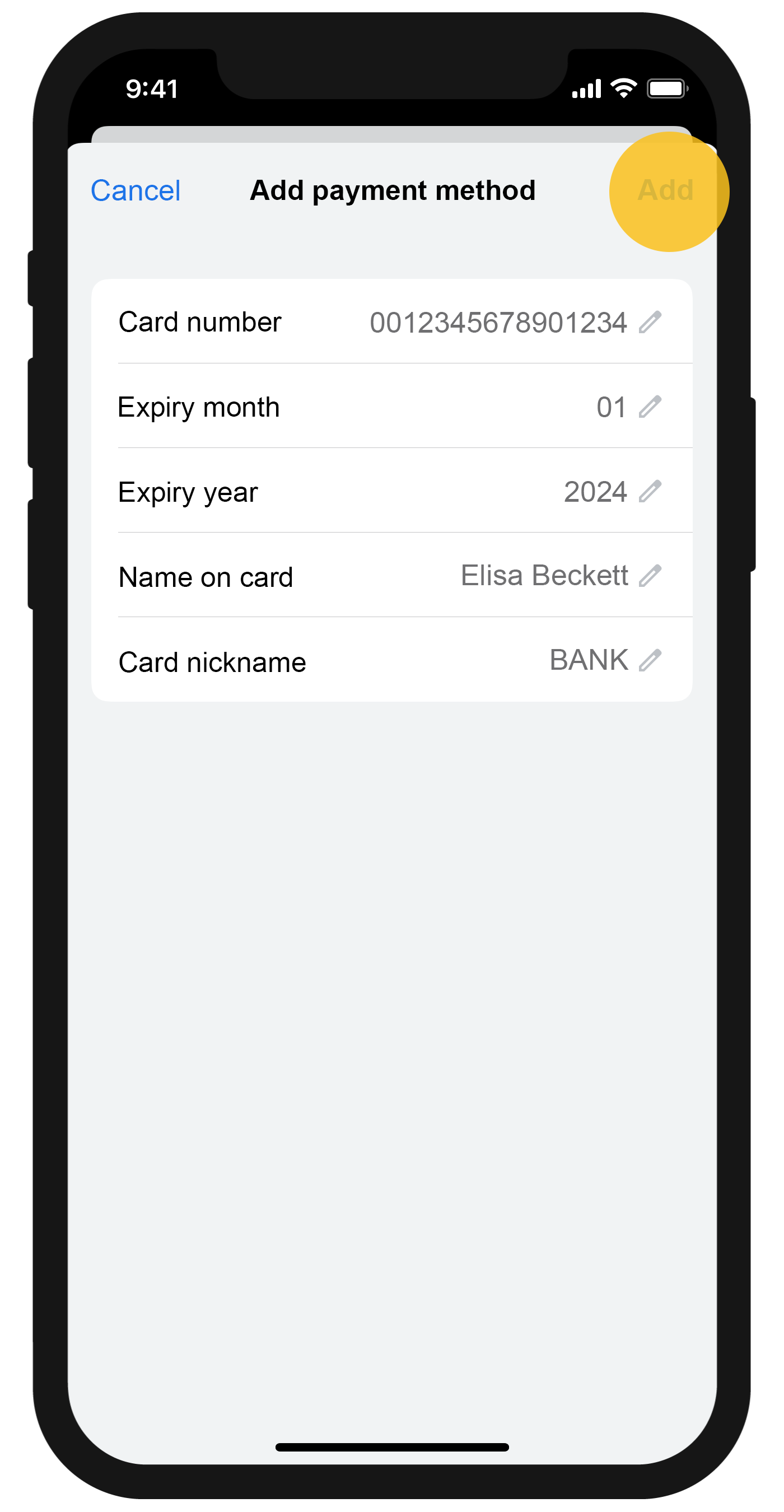Cancel adding the payment method
This screenshot has width=784, height=1512.
tap(136, 191)
